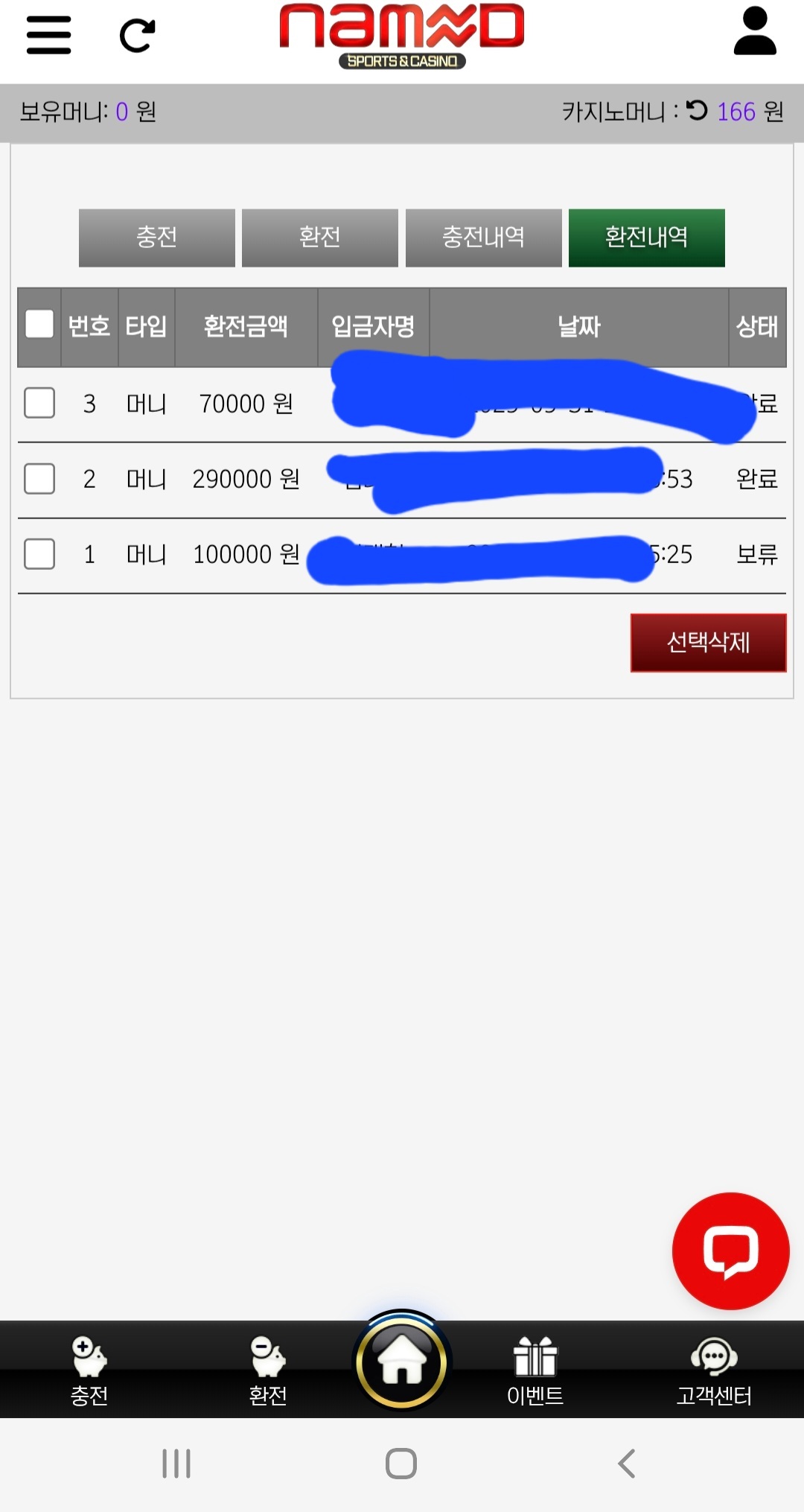Tap the 선택삭제 button
Image resolution: width=804 pixels, height=1512 pixels.
(x=709, y=642)
